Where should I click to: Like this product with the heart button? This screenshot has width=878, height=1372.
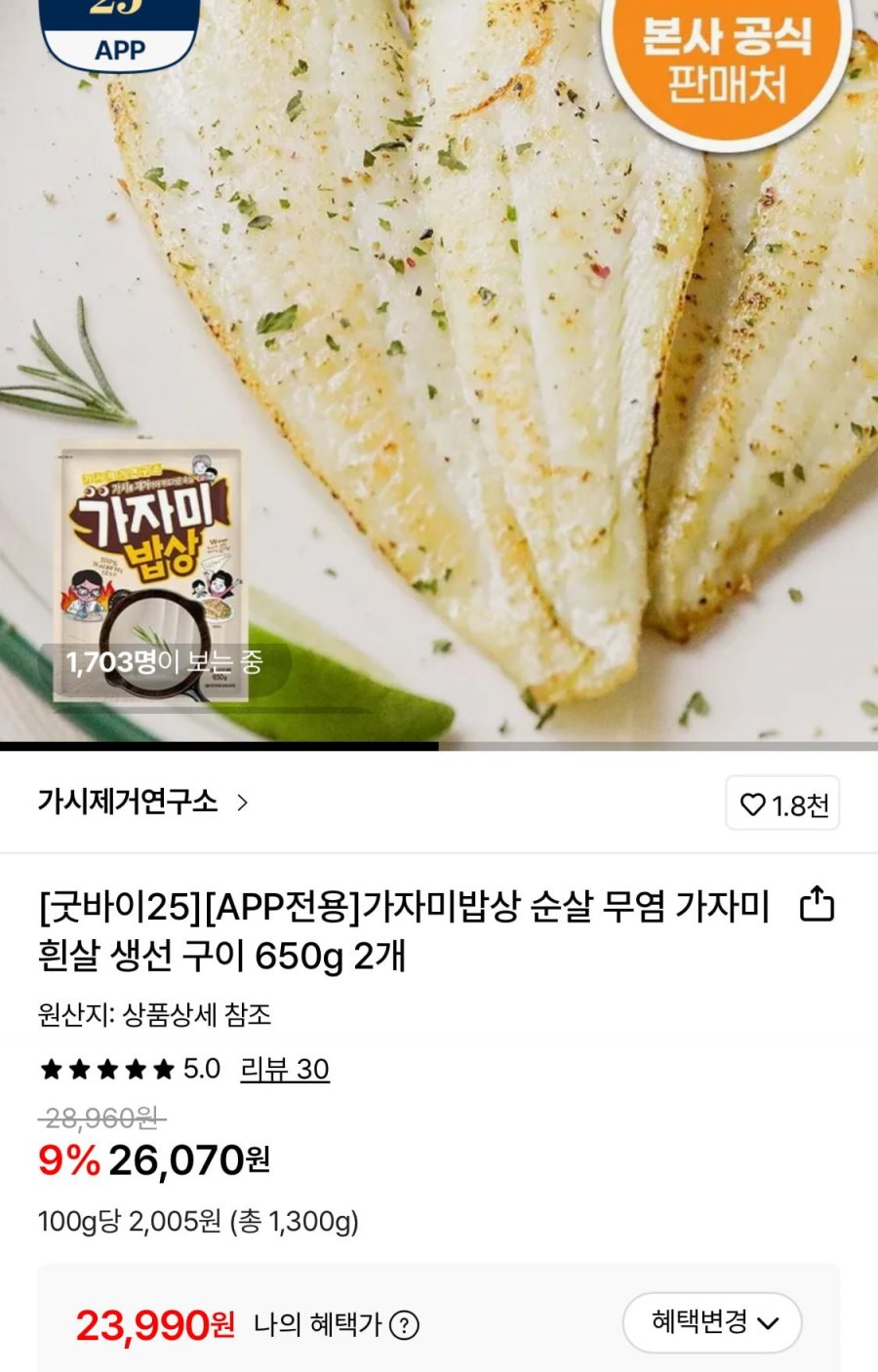click(x=781, y=804)
